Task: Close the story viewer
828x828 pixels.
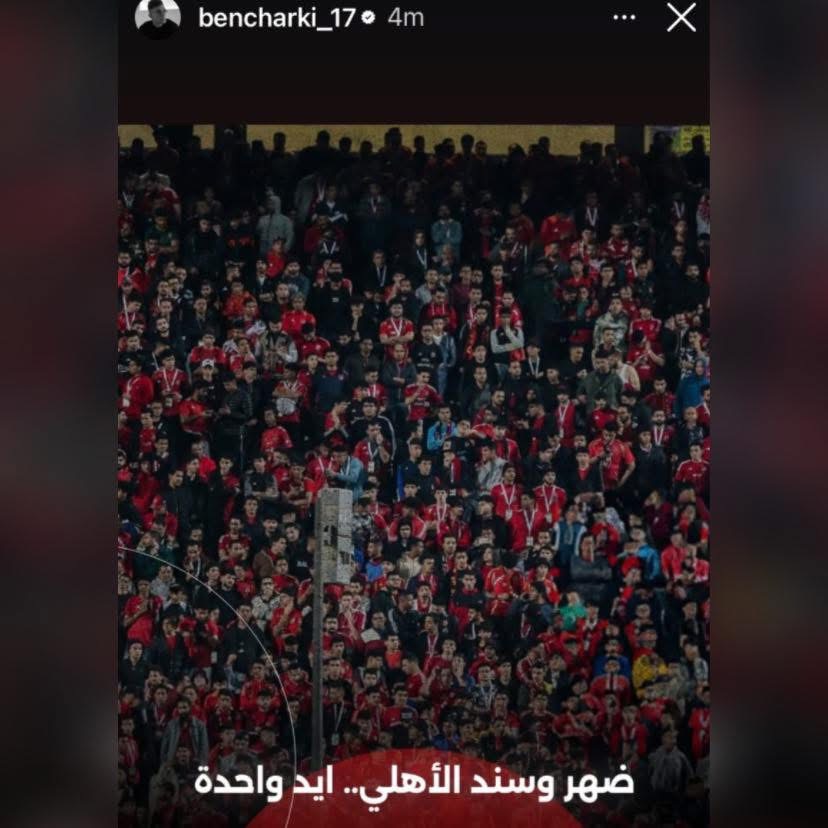Action: pos(681,17)
